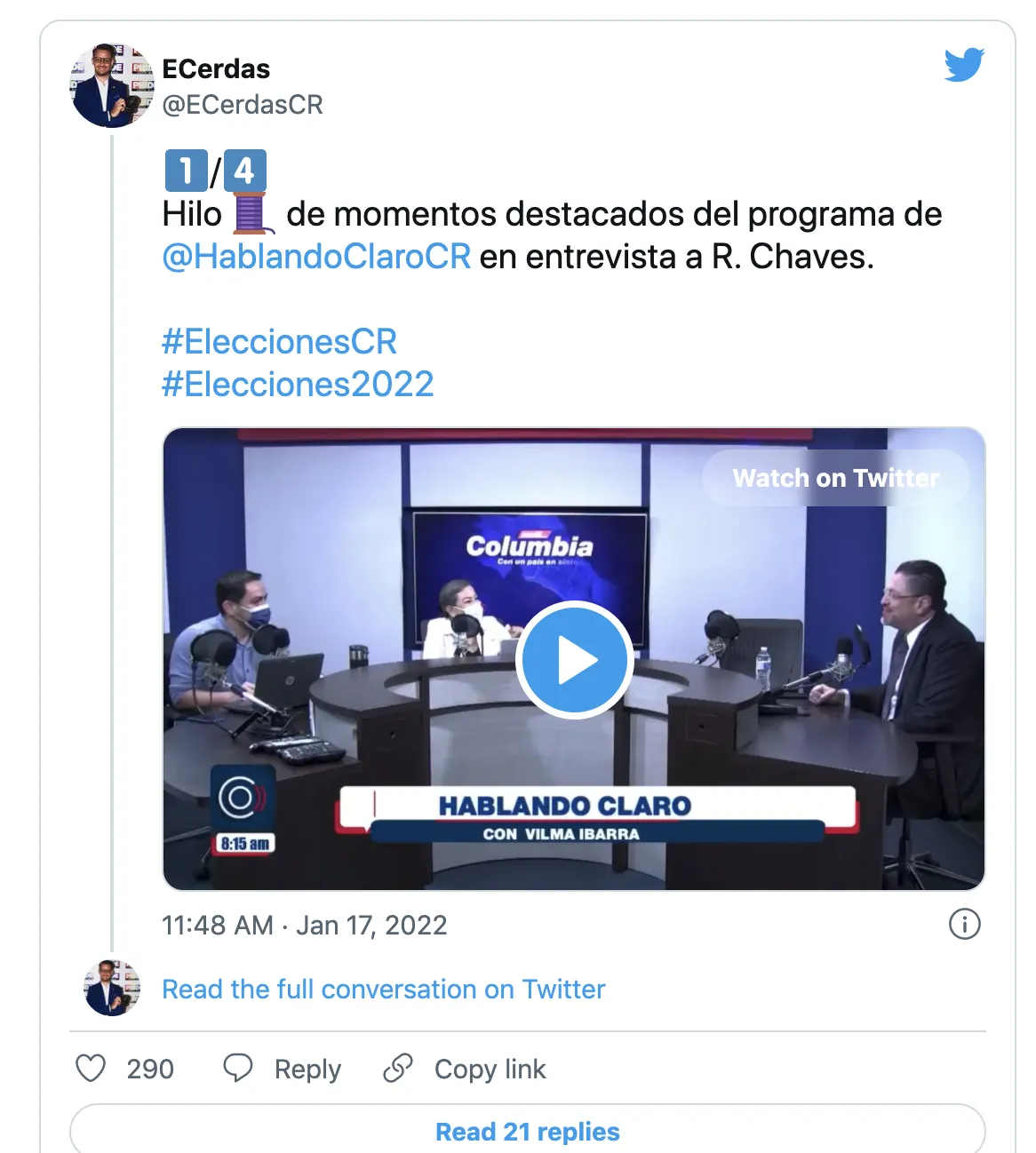This screenshot has height=1153, width=1036.
Task: Open @HablandoClaroCR mention
Action: pos(316,257)
